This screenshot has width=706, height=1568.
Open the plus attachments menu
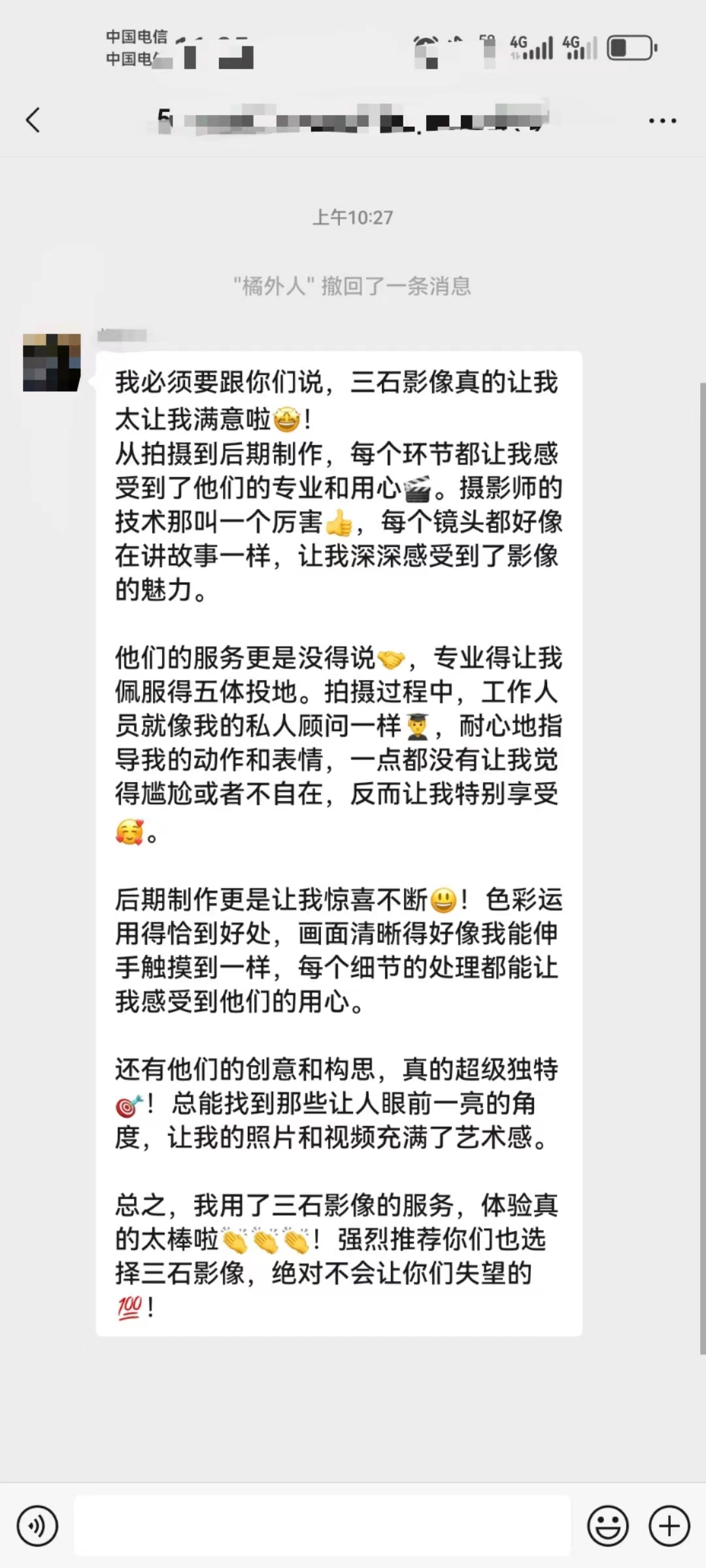point(669,1526)
